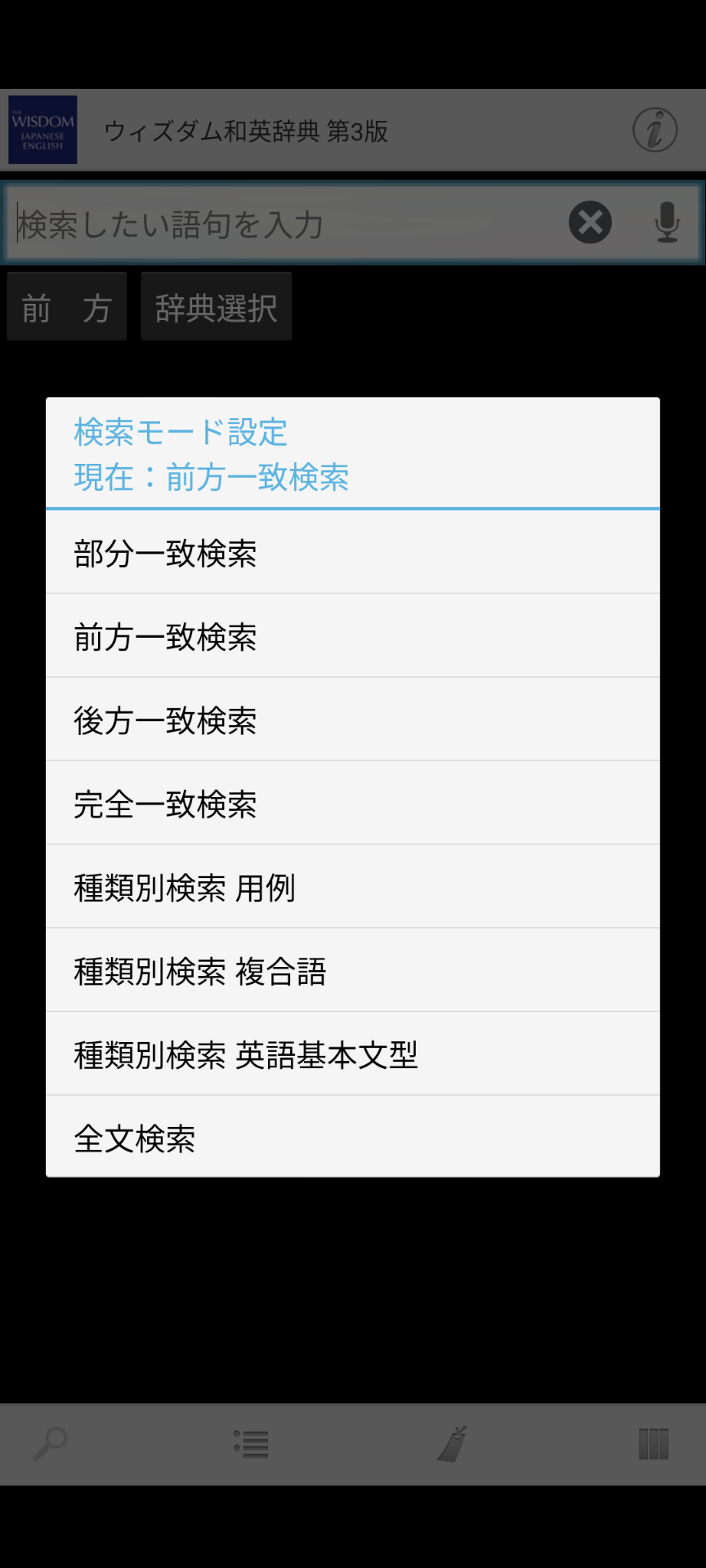Tap the 全文検索 option
This screenshot has width=706, height=1568.
[x=352, y=1137]
